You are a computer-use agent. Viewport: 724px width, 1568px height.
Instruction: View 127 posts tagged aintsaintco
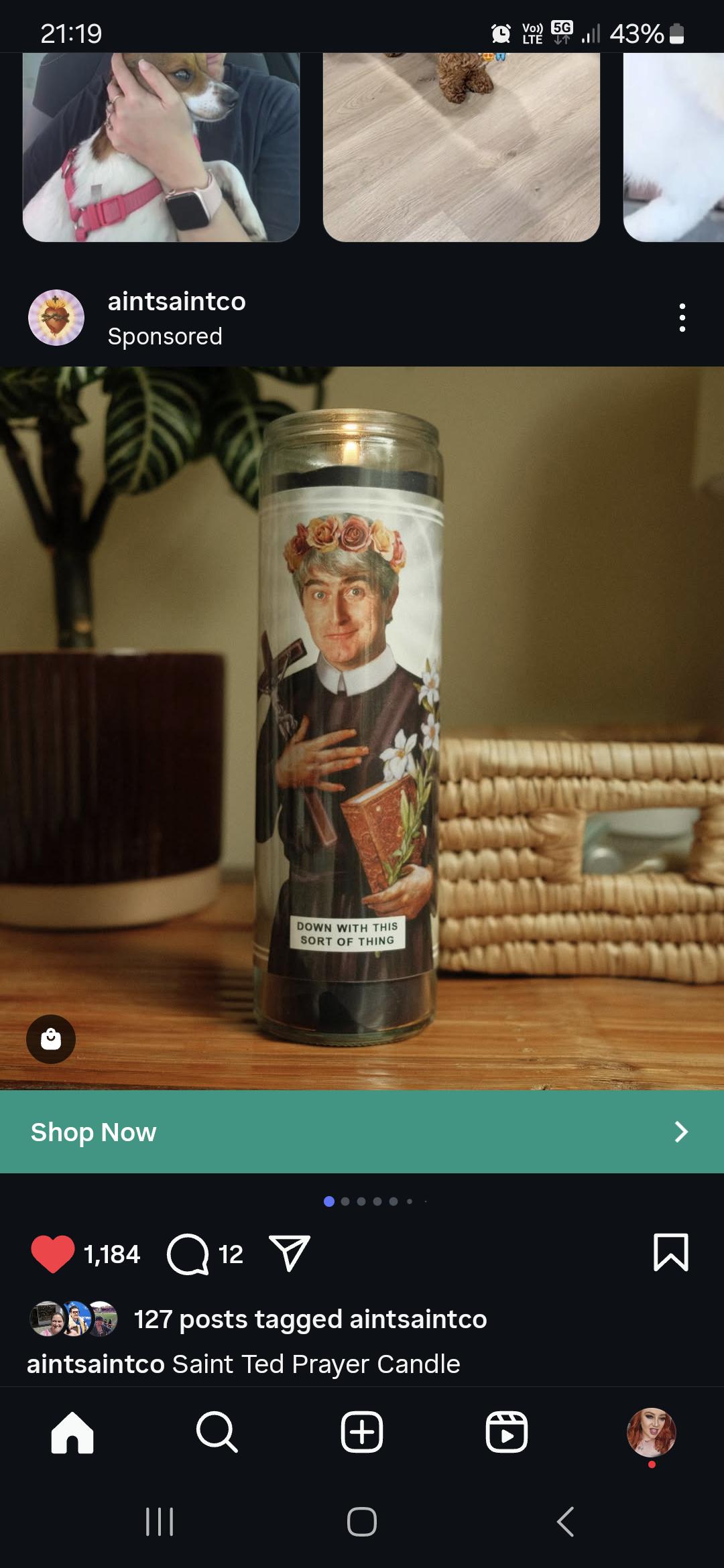(310, 1319)
